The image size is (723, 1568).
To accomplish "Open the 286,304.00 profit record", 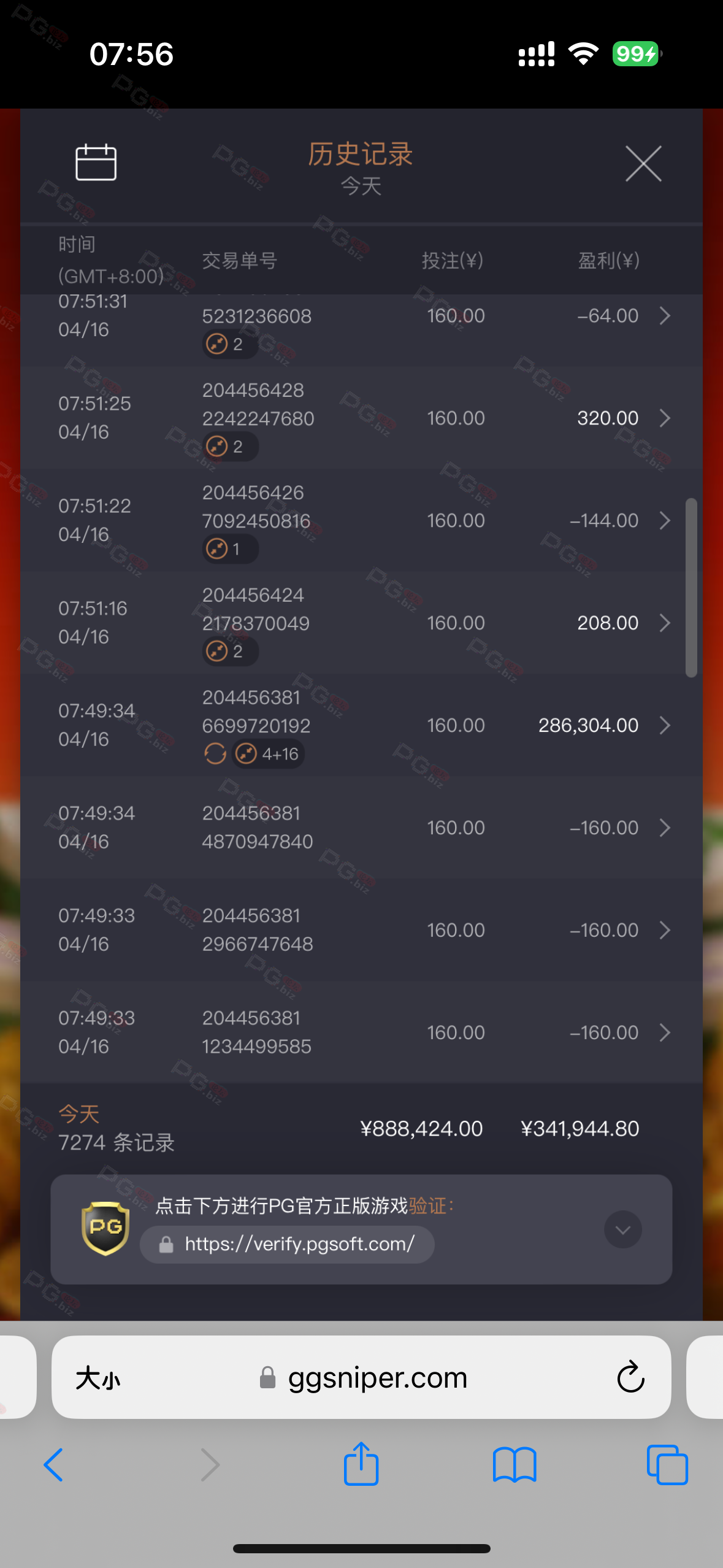I will pos(665,726).
